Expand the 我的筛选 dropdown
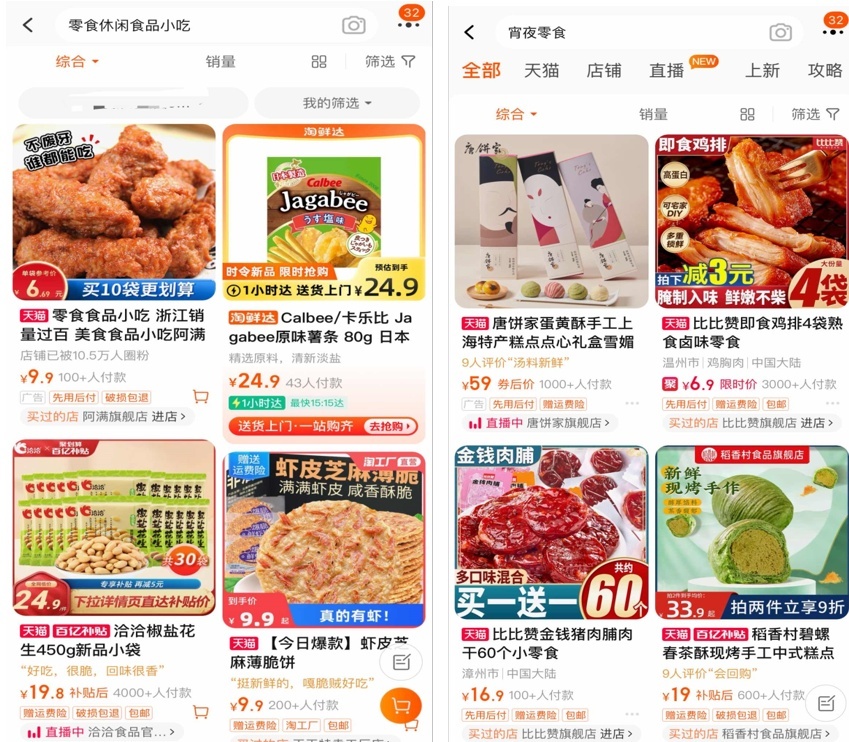 (x=337, y=103)
